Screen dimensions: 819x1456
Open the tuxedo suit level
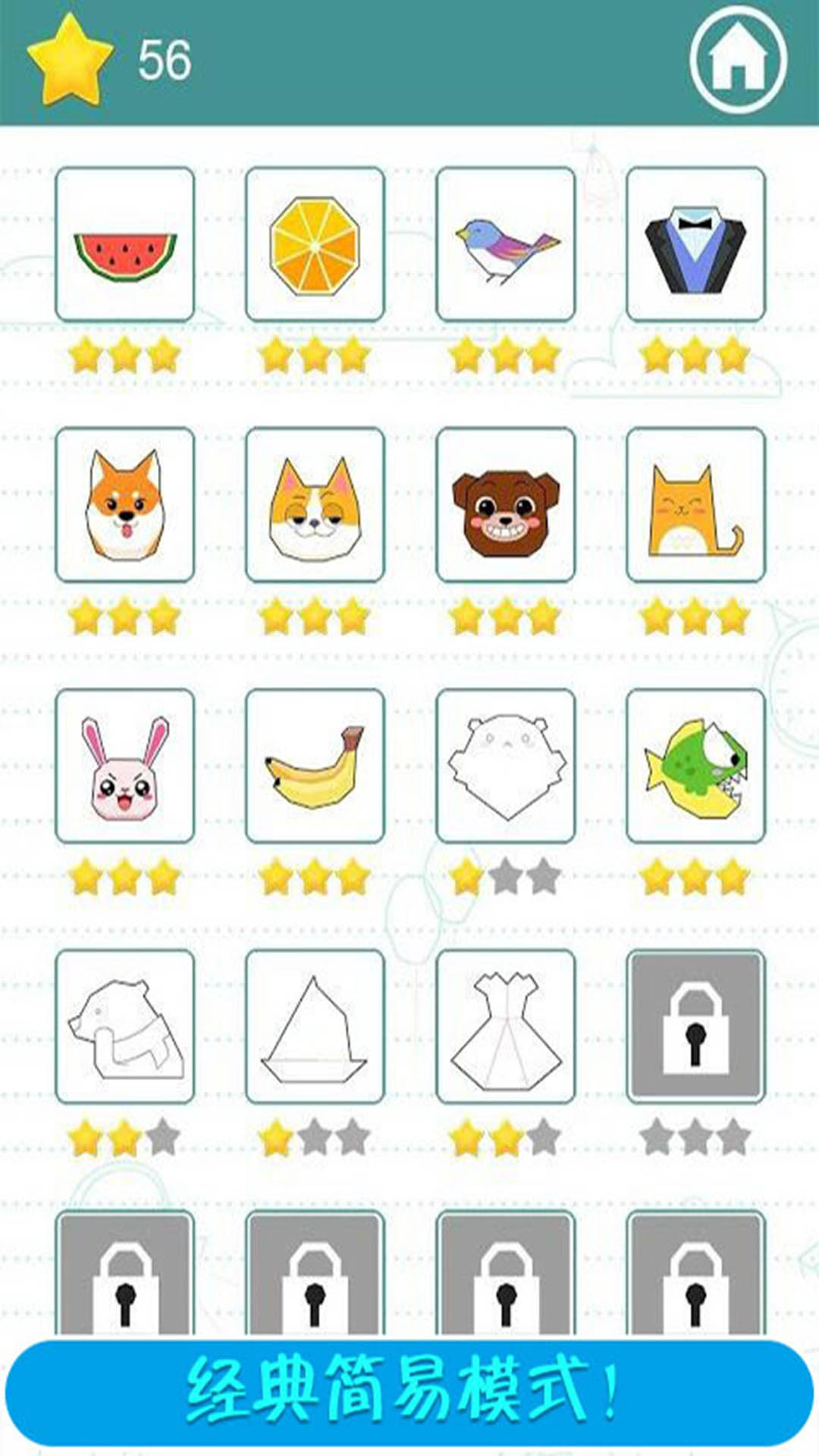click(695, 244)
